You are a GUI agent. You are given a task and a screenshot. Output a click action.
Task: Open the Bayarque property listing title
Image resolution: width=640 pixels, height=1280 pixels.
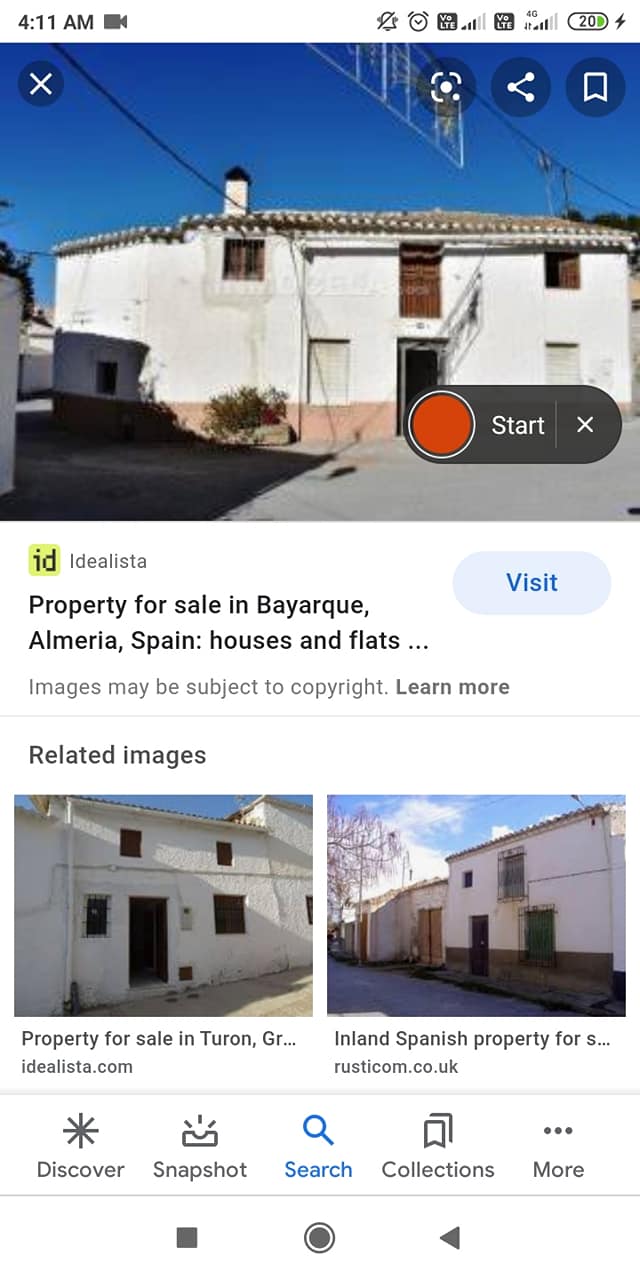229,623
